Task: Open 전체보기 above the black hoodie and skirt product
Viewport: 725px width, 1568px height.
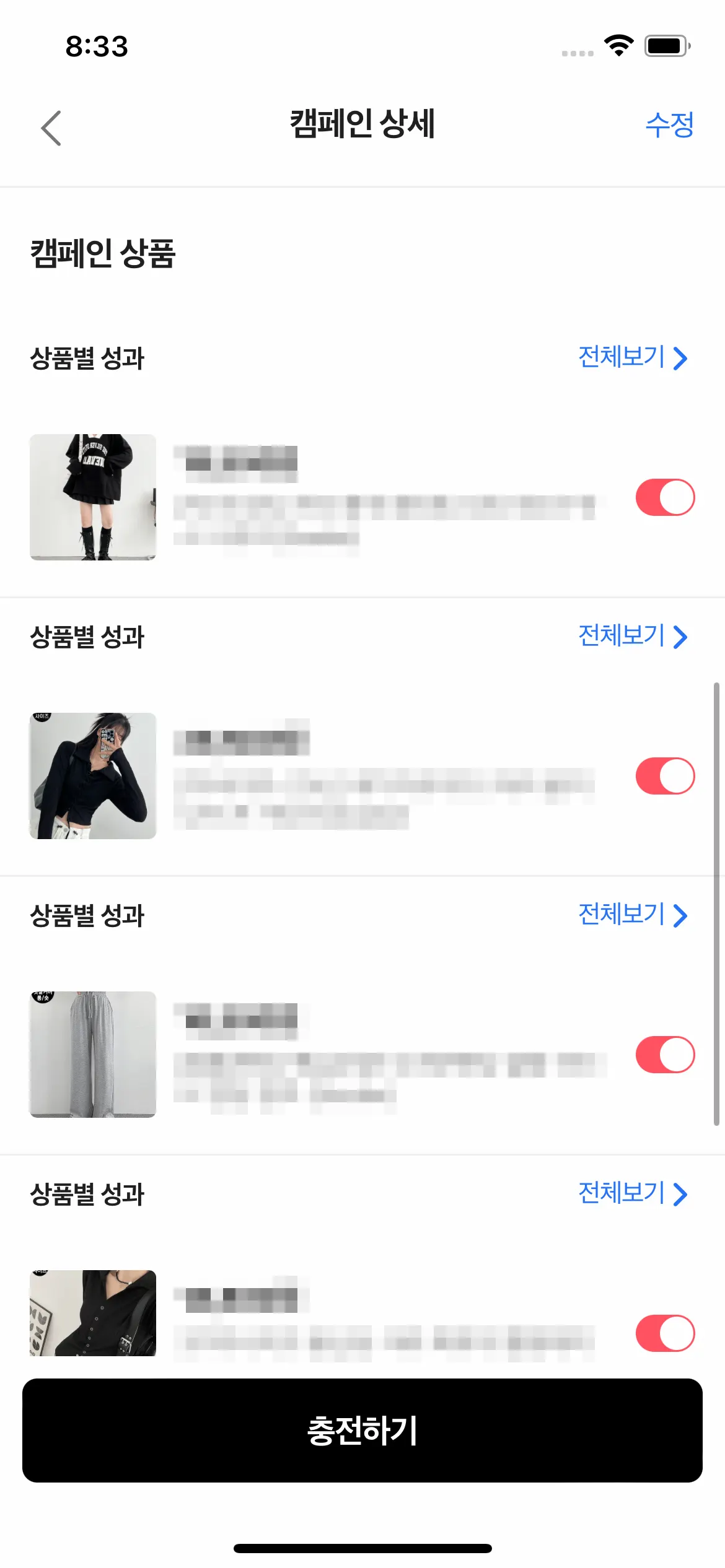Action: pos(632,358)
